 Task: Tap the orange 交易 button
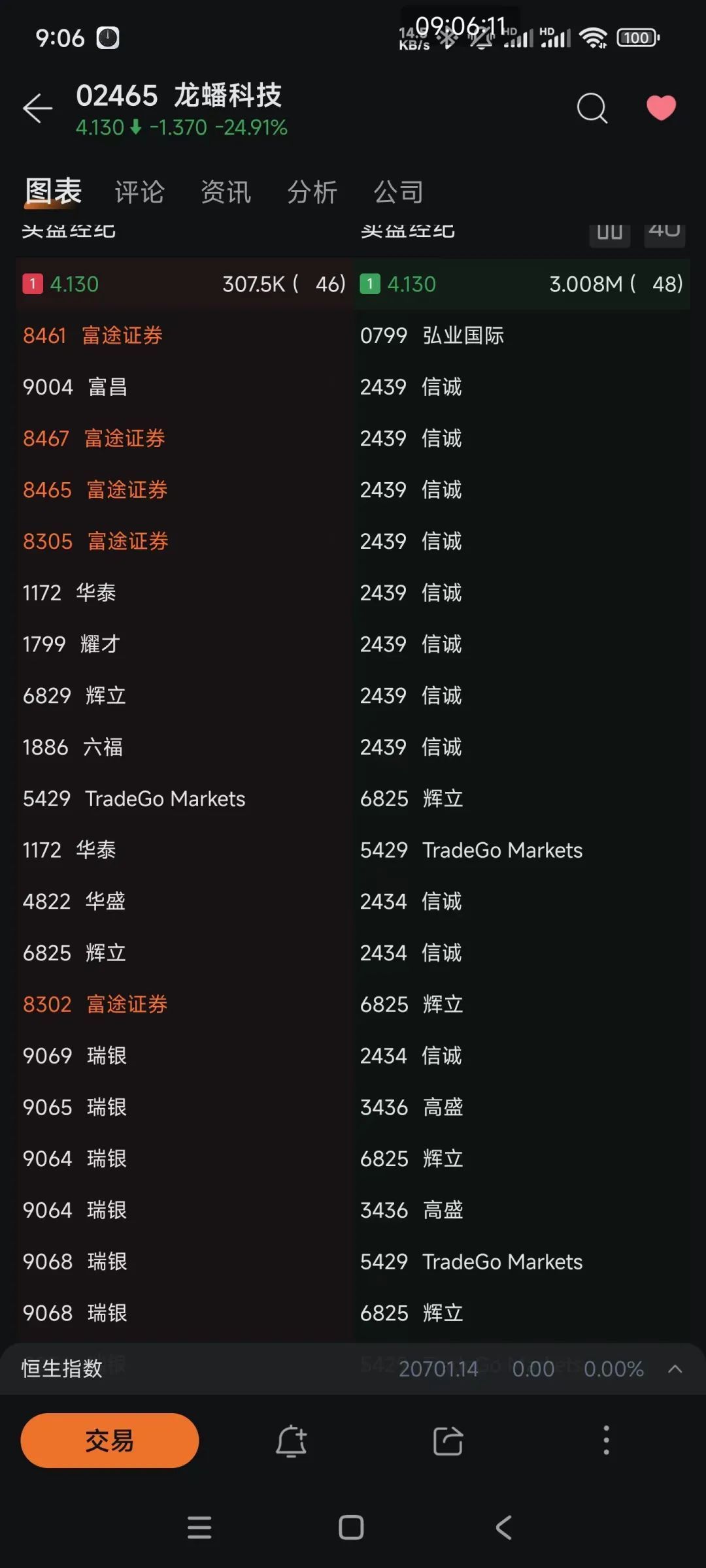click(x=109, y=1441)
